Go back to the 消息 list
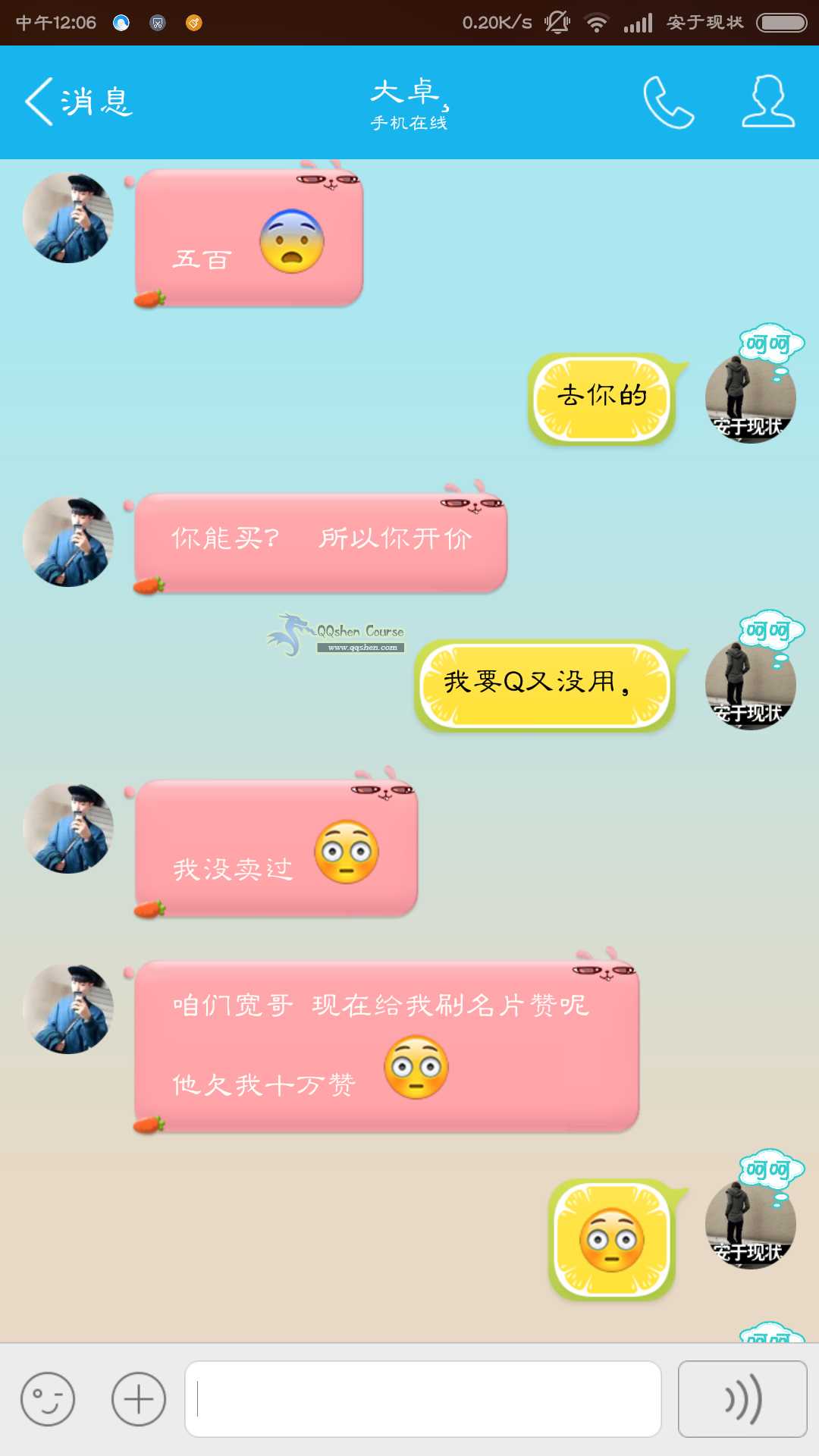Screen dimensions: 819x1456 pos(77,102)
